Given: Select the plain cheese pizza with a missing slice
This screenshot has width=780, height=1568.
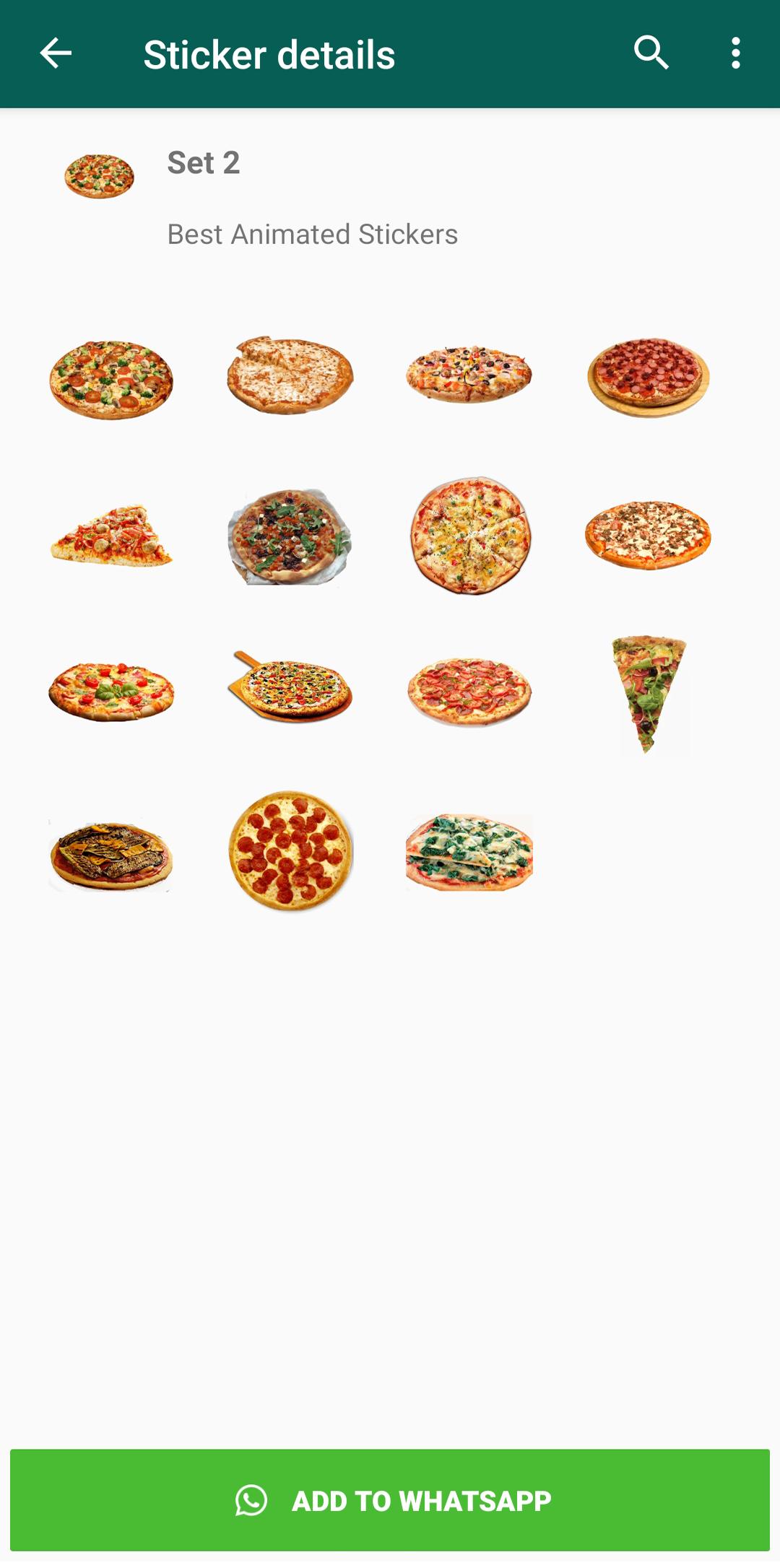Looking at the screenshot, I should tap(290, 375).
